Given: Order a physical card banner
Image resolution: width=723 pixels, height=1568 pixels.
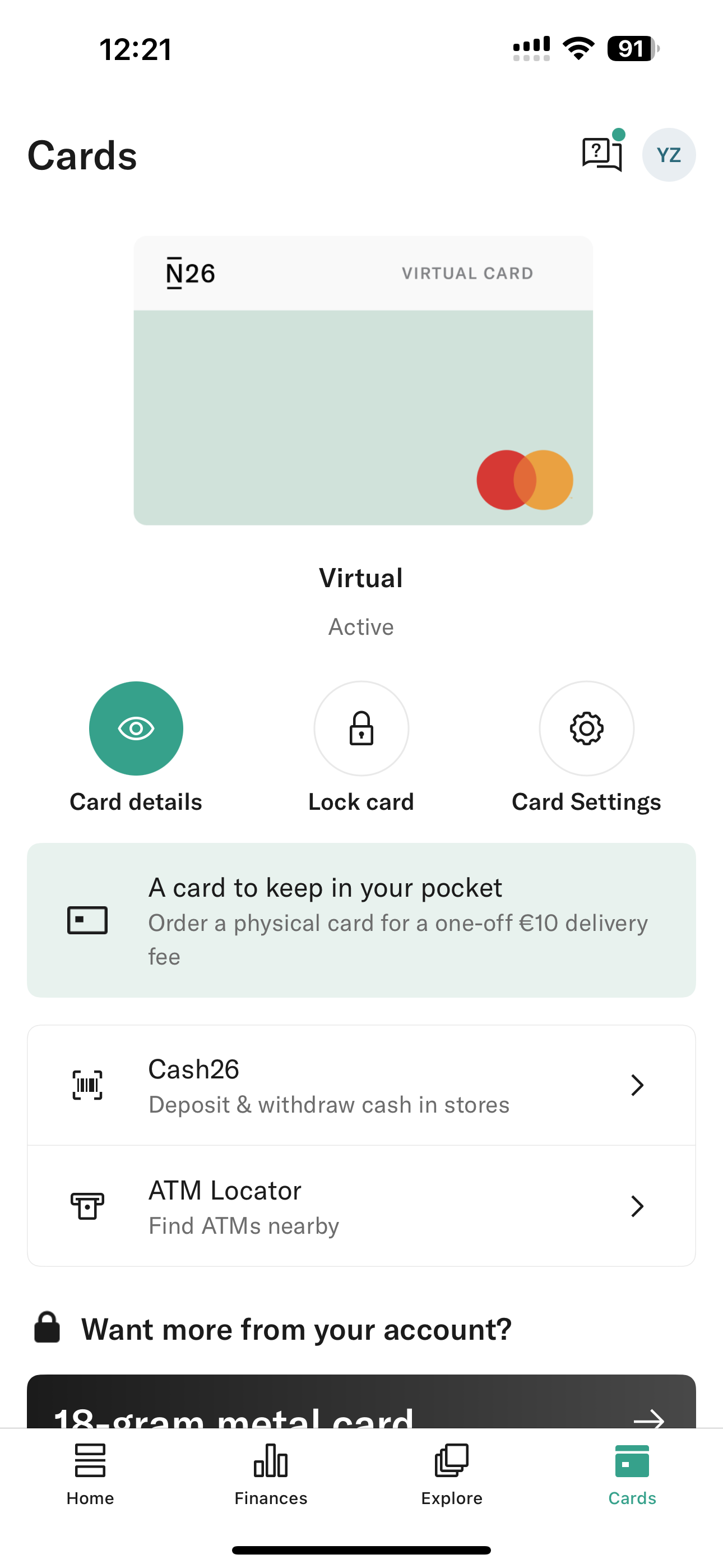Looking at the screenshot, I should coord(361,920).
